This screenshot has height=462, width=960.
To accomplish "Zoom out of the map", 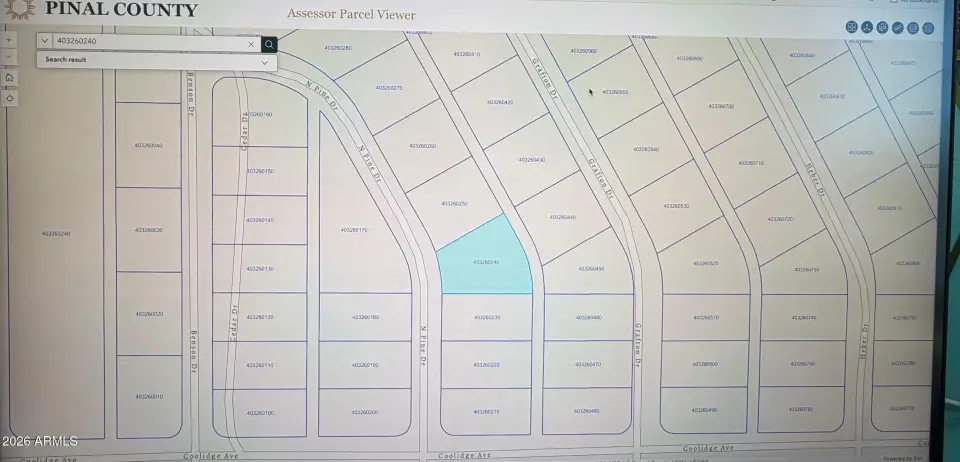I will 9,58.
